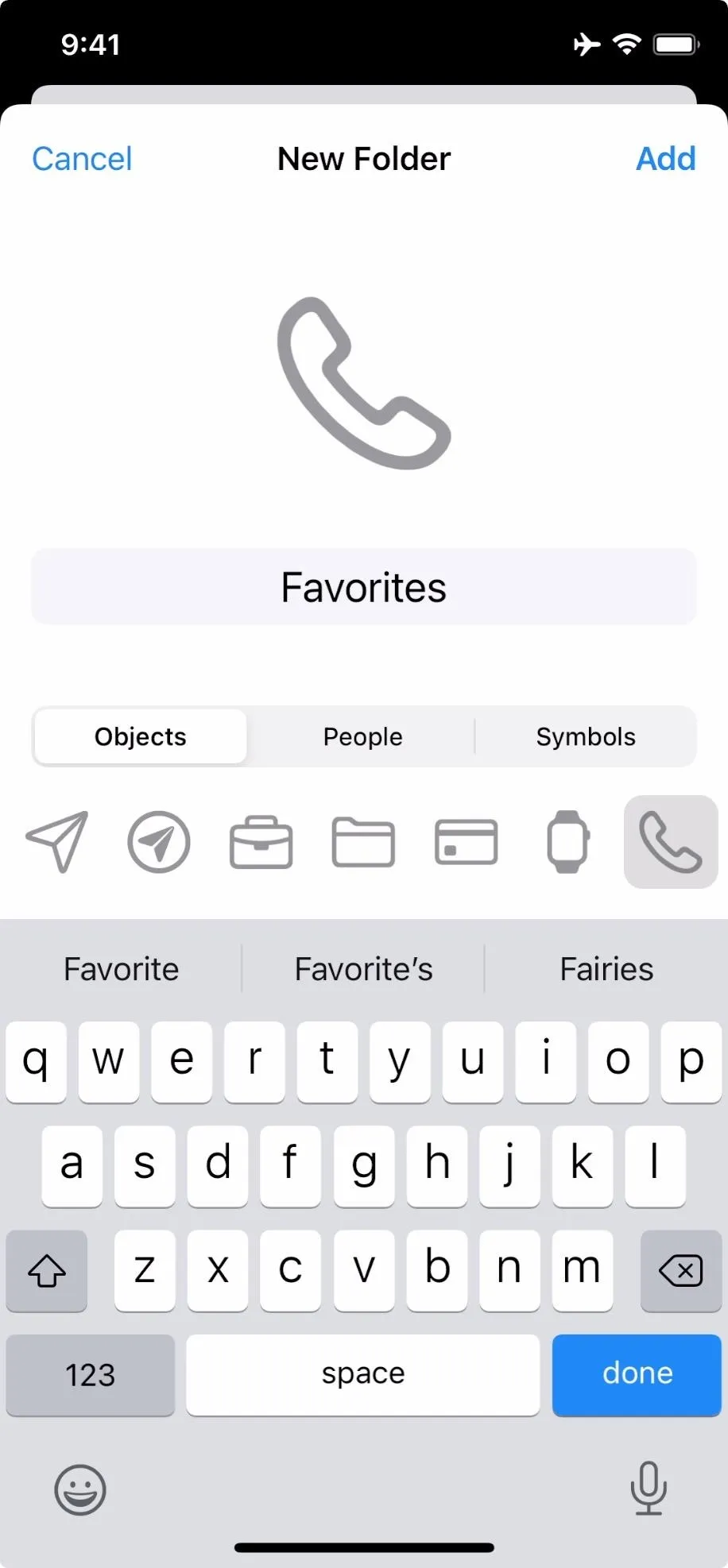Switch to the People icon category
The width and height of the screenshot is (728, 1568).
click(362, 736)
